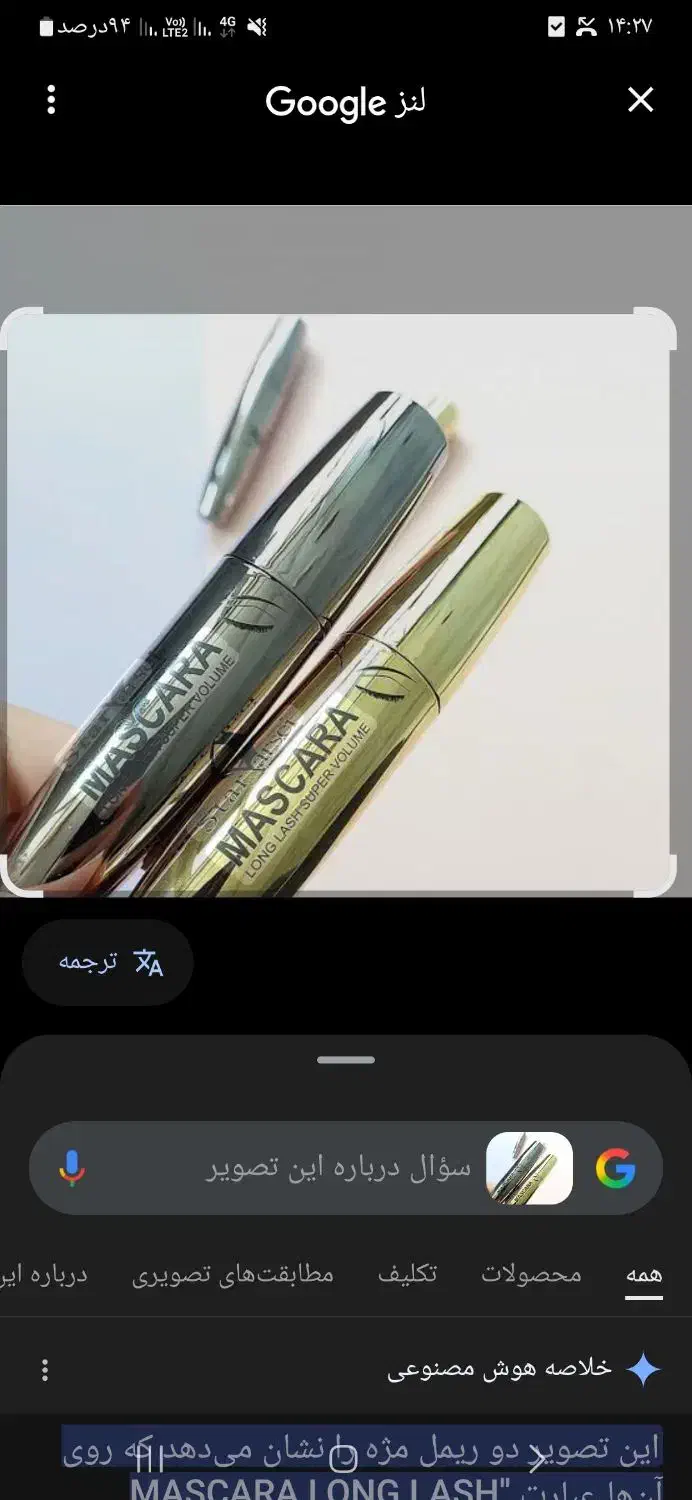
Task: Switch to the تکلیف tab
Action: (x=407, y=1274)
